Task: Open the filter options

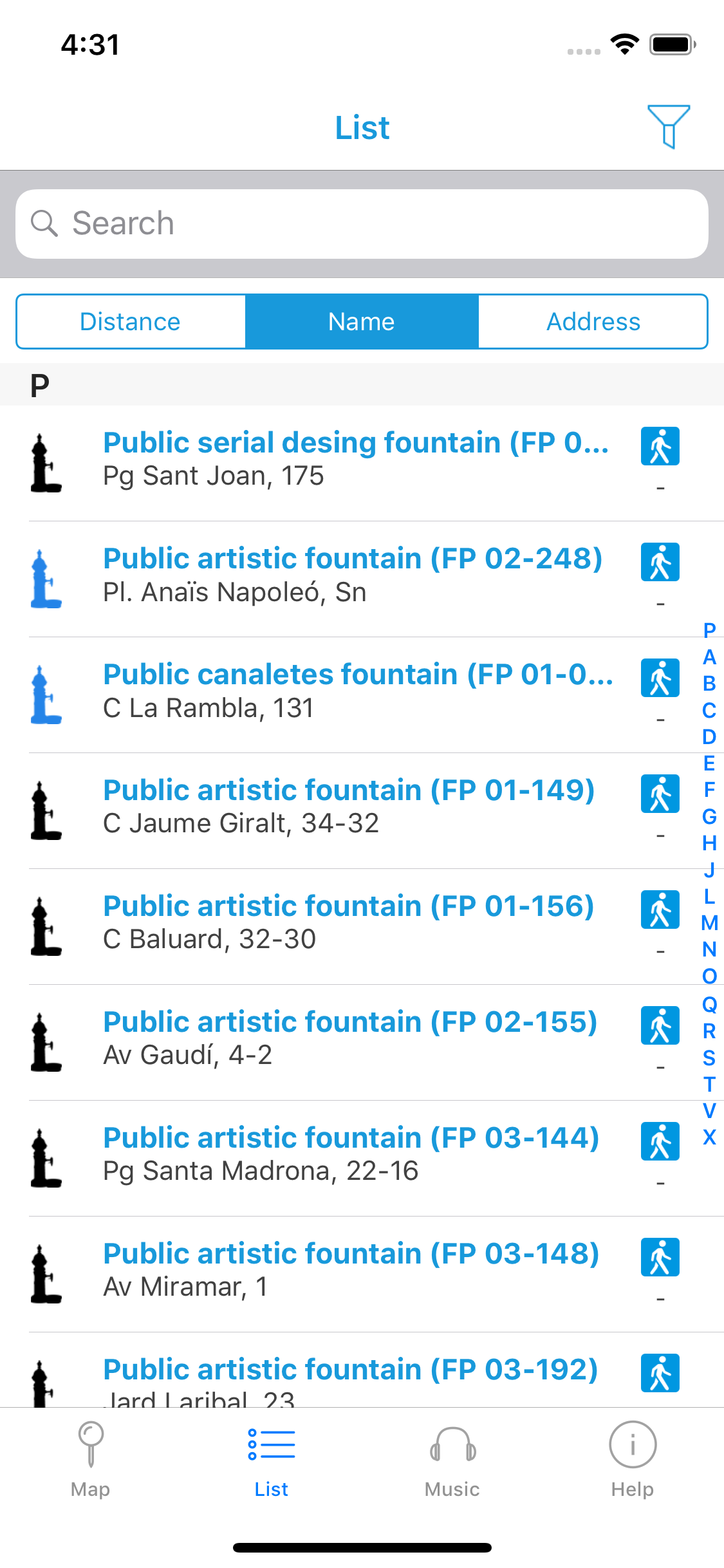Action: [670, 127]
